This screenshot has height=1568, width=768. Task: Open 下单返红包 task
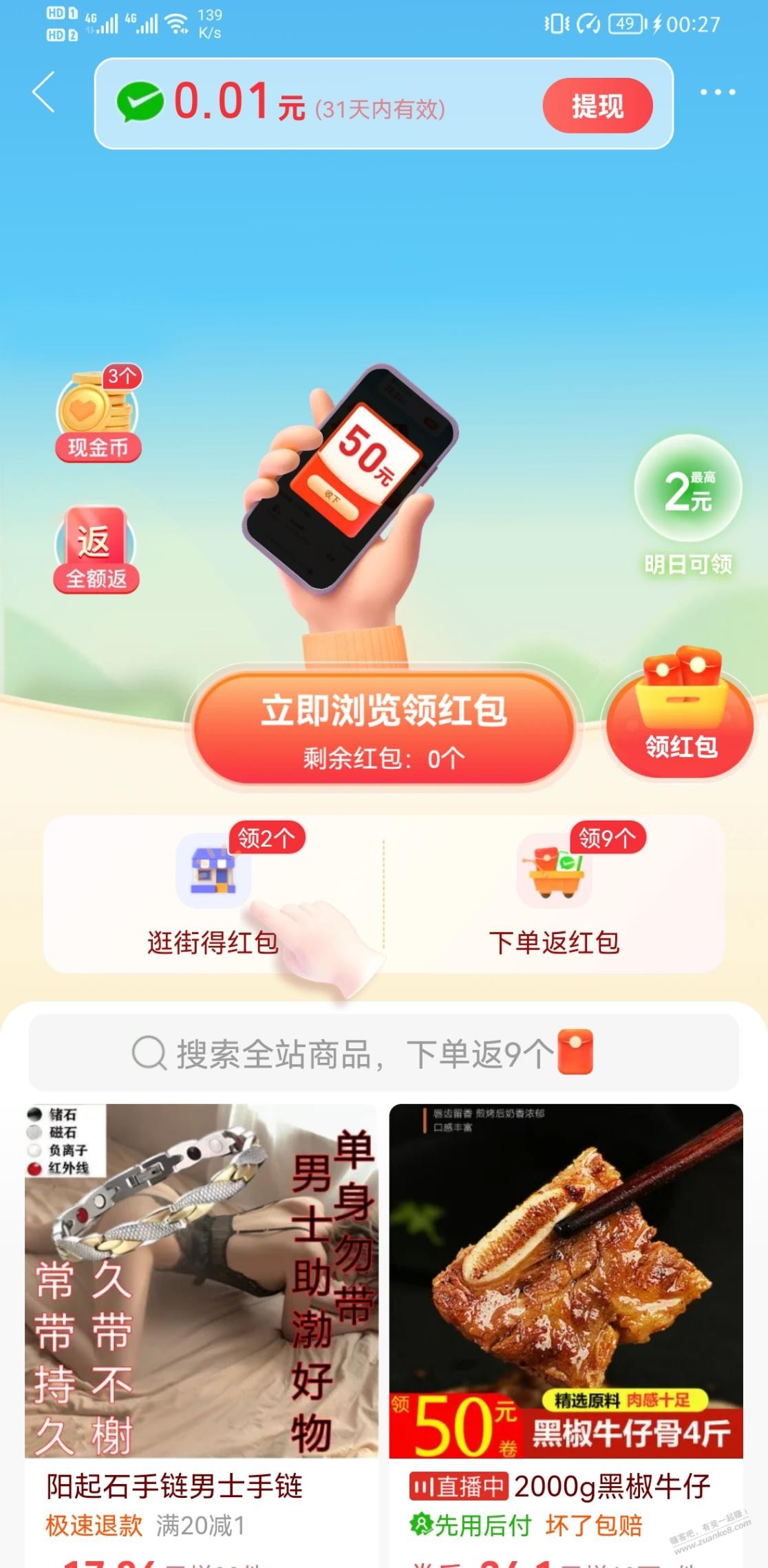[554, 895]
